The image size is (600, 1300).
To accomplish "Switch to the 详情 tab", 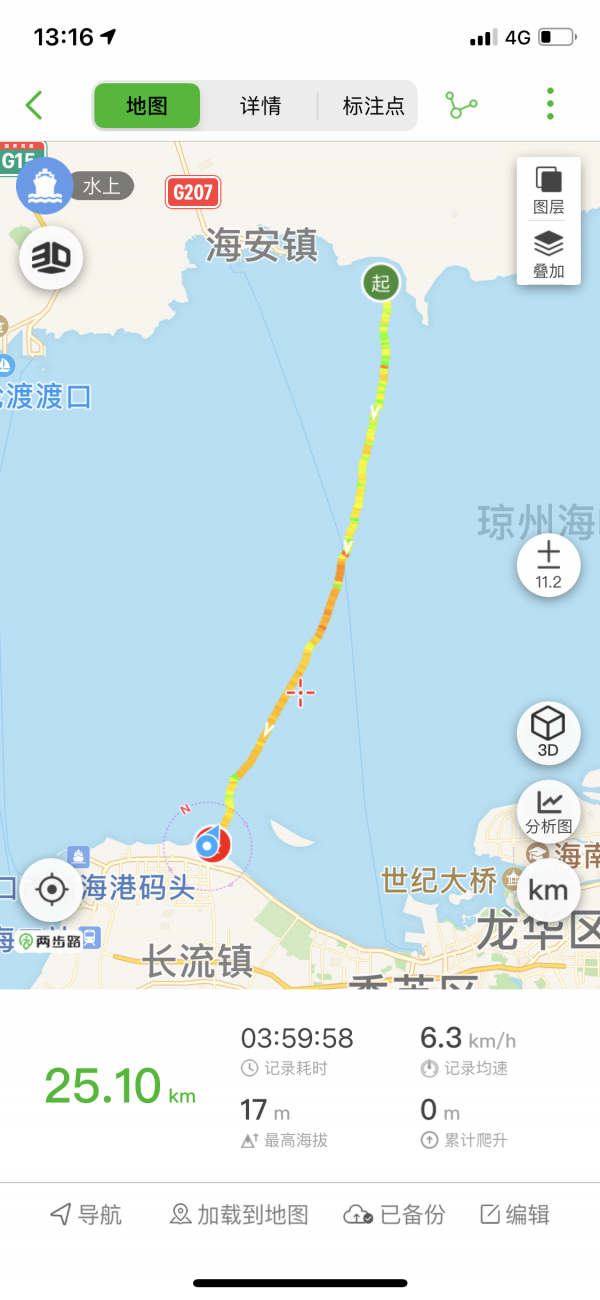I will tap(260, 106).
